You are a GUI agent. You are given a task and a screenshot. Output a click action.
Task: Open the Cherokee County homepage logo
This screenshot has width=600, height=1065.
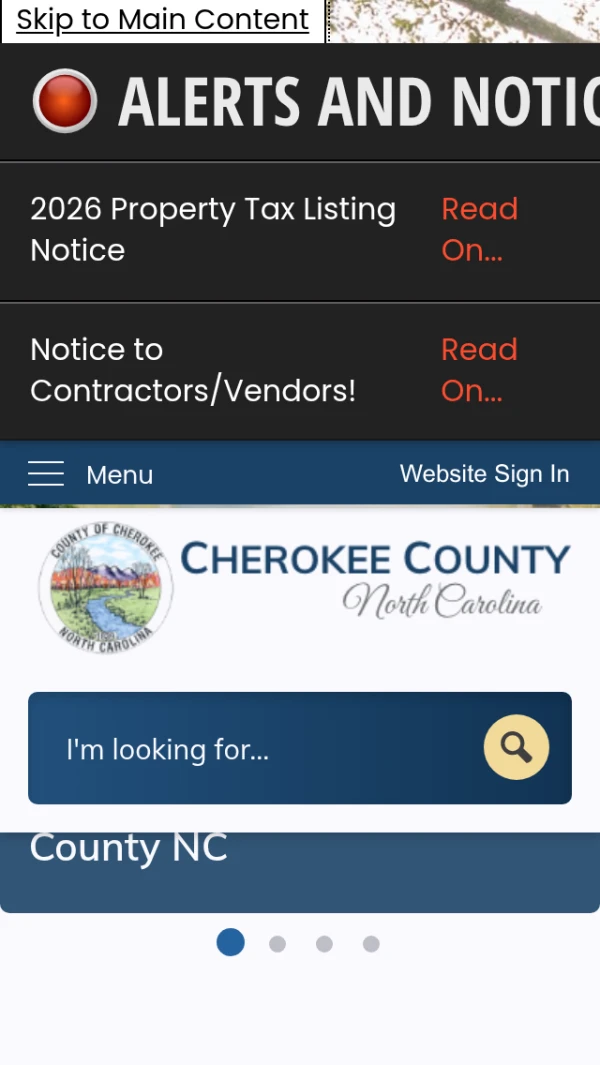coord(304,587)
